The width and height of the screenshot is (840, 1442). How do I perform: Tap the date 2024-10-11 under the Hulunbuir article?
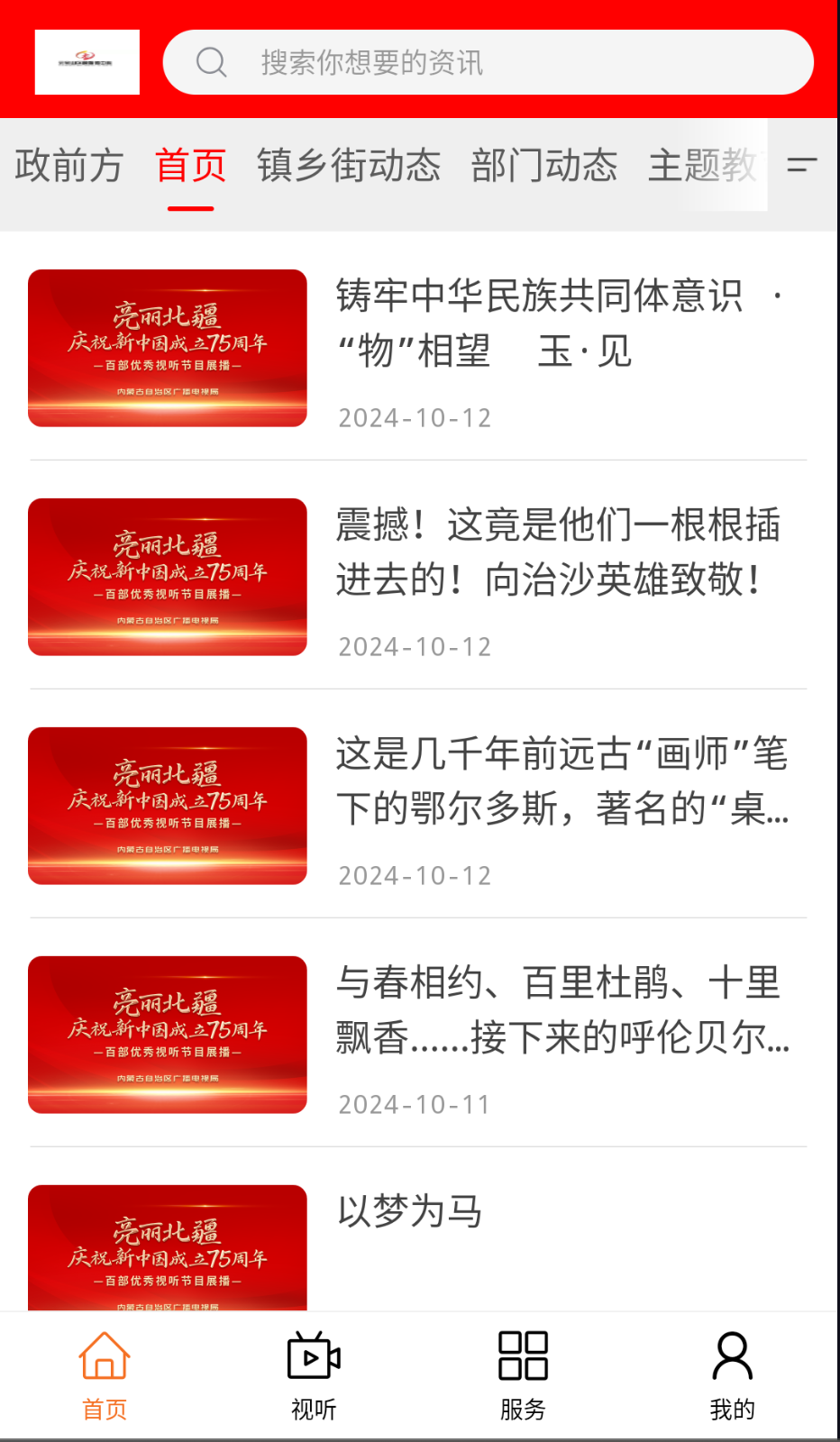click(415, 1103)
